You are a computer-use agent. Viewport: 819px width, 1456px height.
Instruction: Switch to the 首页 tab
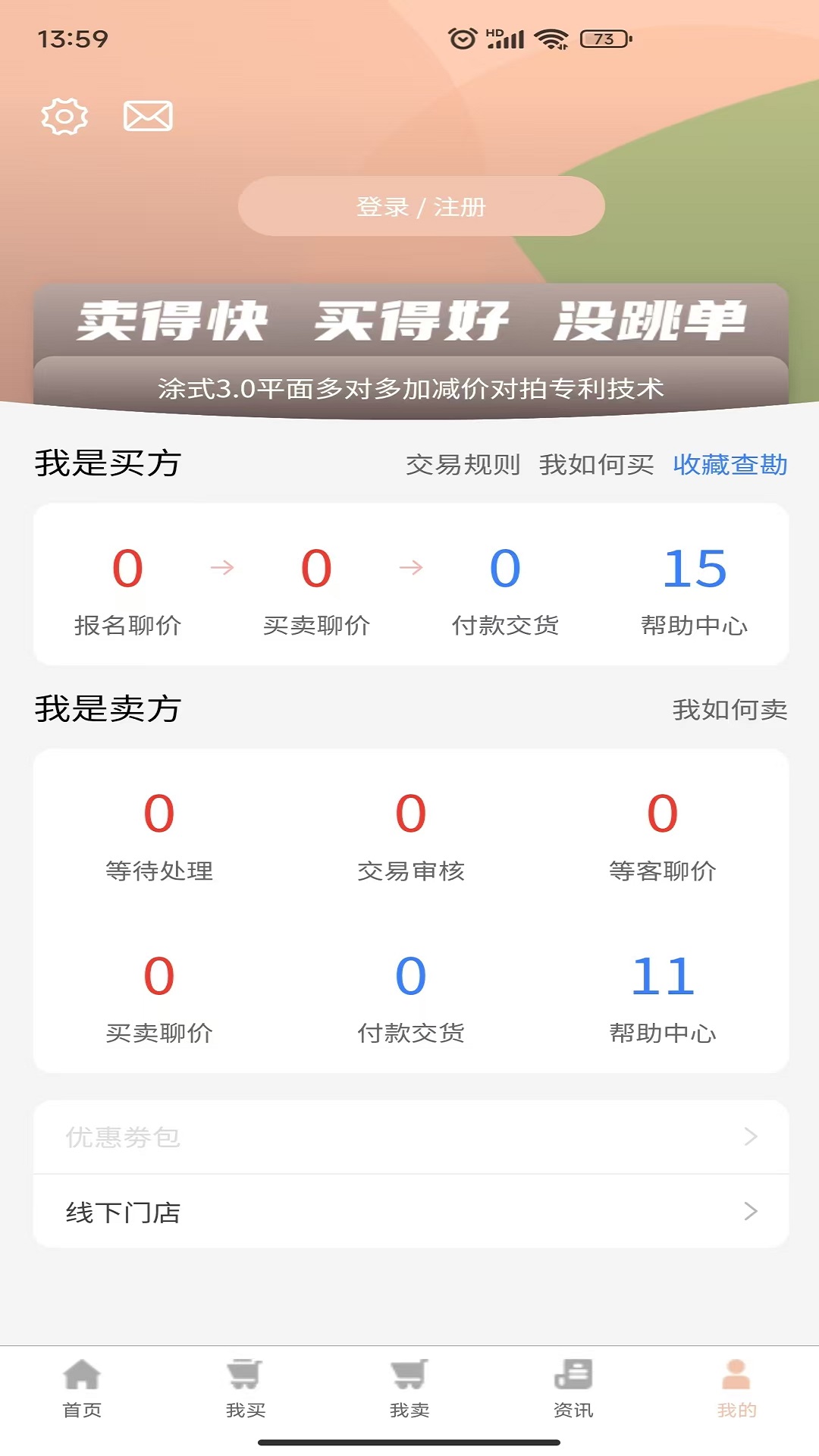pyautogui.click(x=82, y=1389)
